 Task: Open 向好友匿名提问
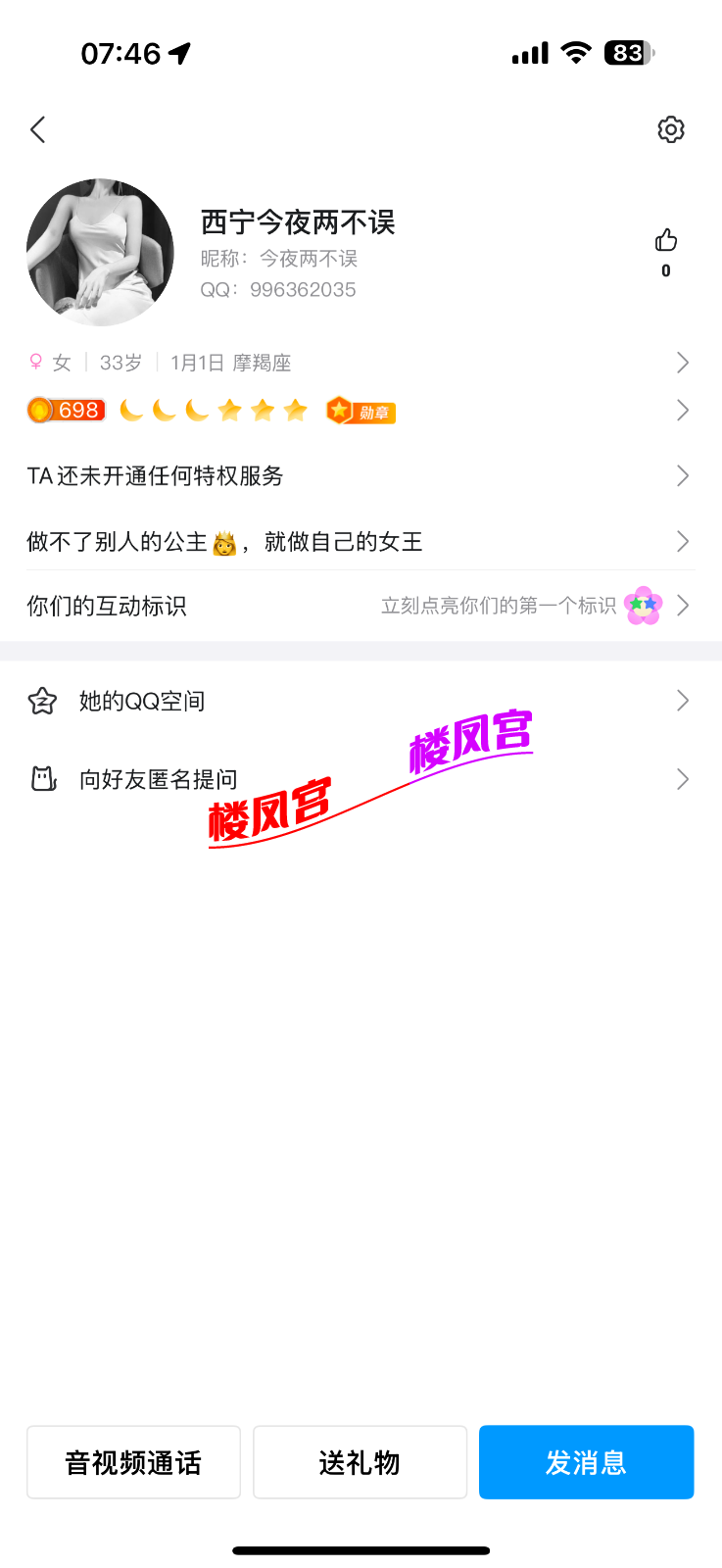tap(359, 779)
